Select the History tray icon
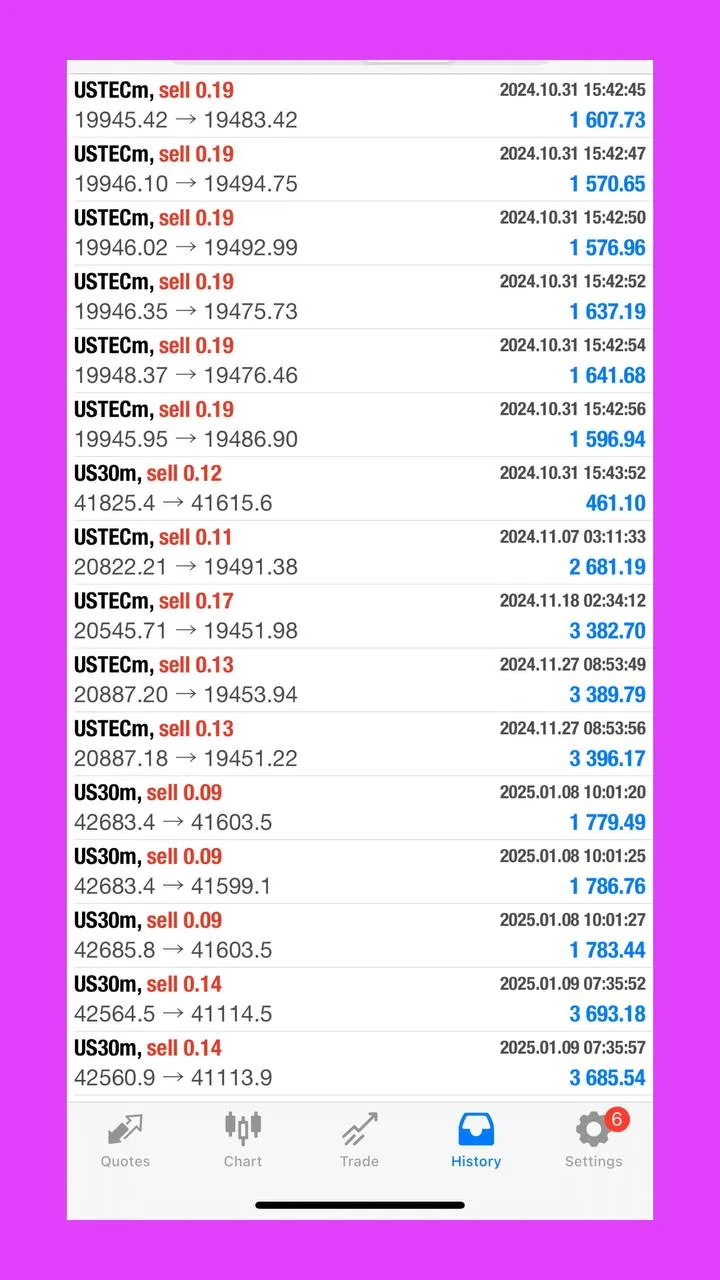 point(476,1128)
